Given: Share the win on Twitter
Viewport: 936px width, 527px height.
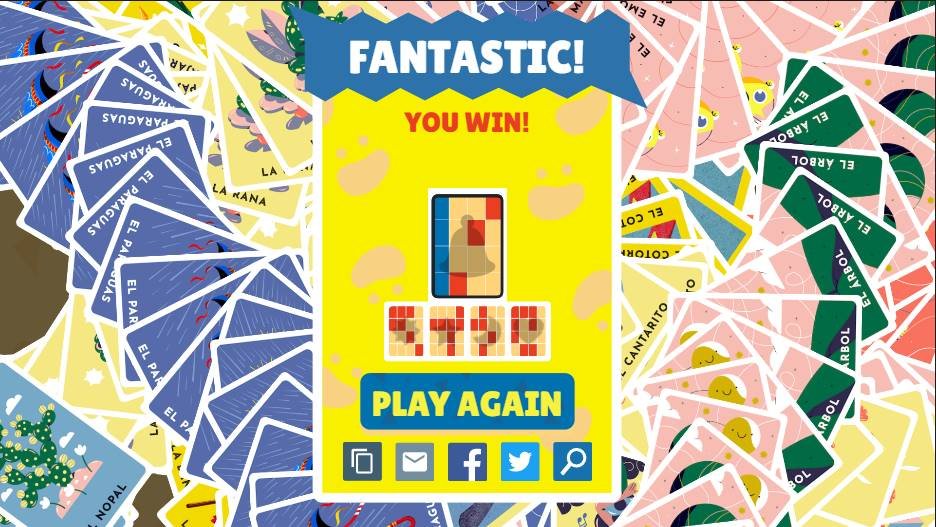Looking at the screenshot, I should (x=520, y=462).
